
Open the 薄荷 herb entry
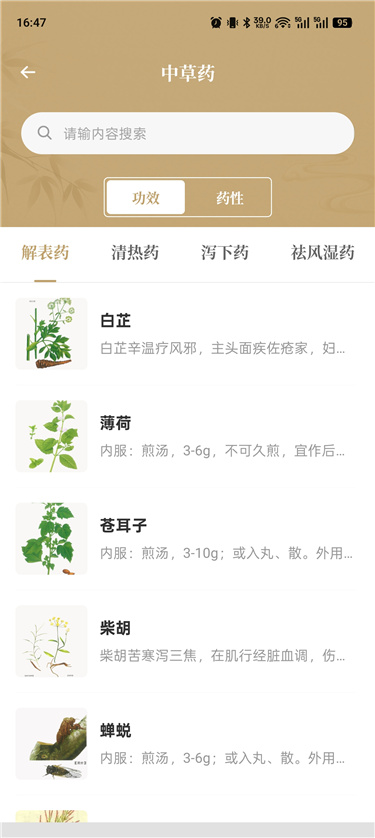click(x=188, y=436)
